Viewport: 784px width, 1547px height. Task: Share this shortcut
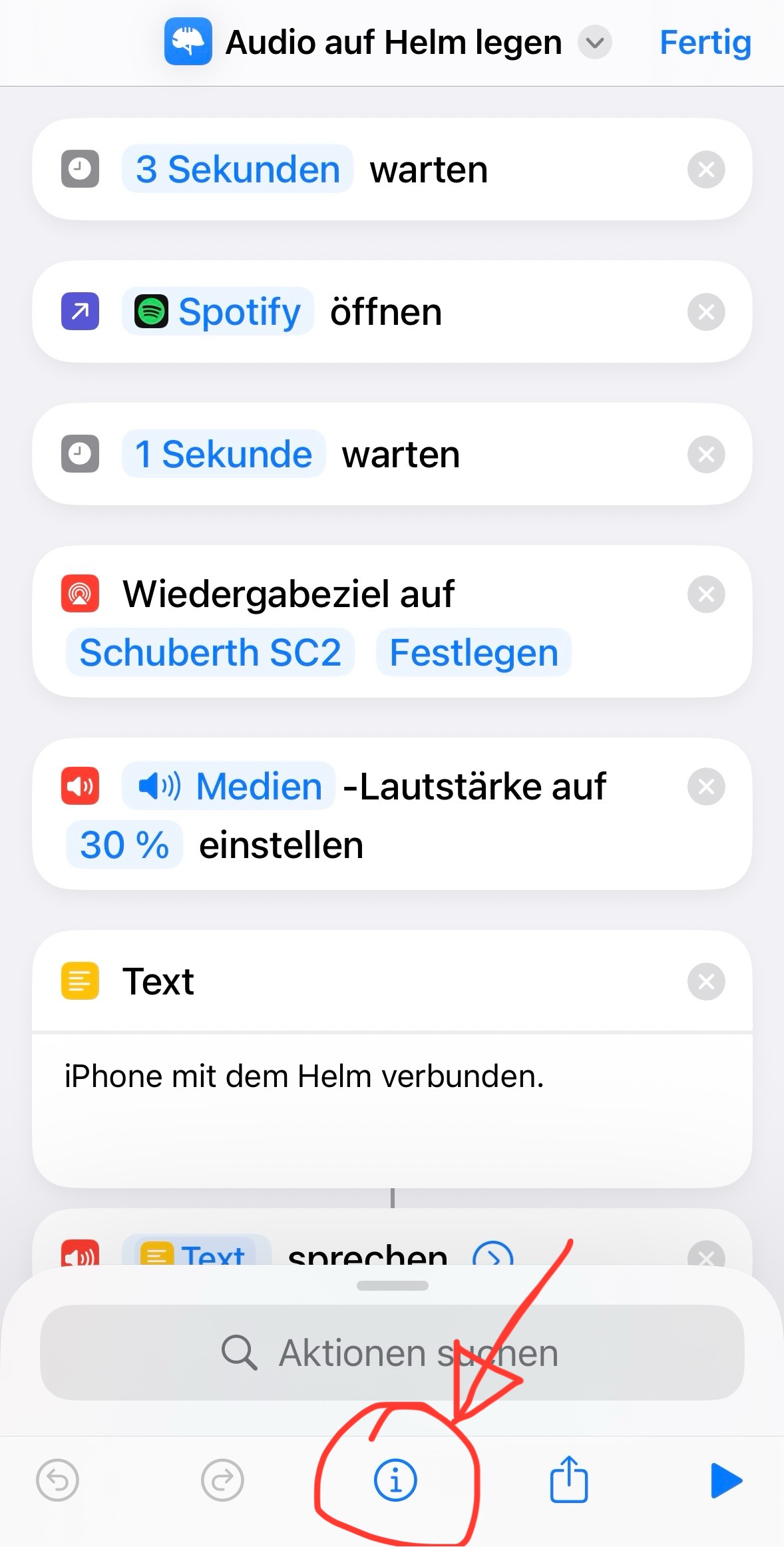point(569,1479)
